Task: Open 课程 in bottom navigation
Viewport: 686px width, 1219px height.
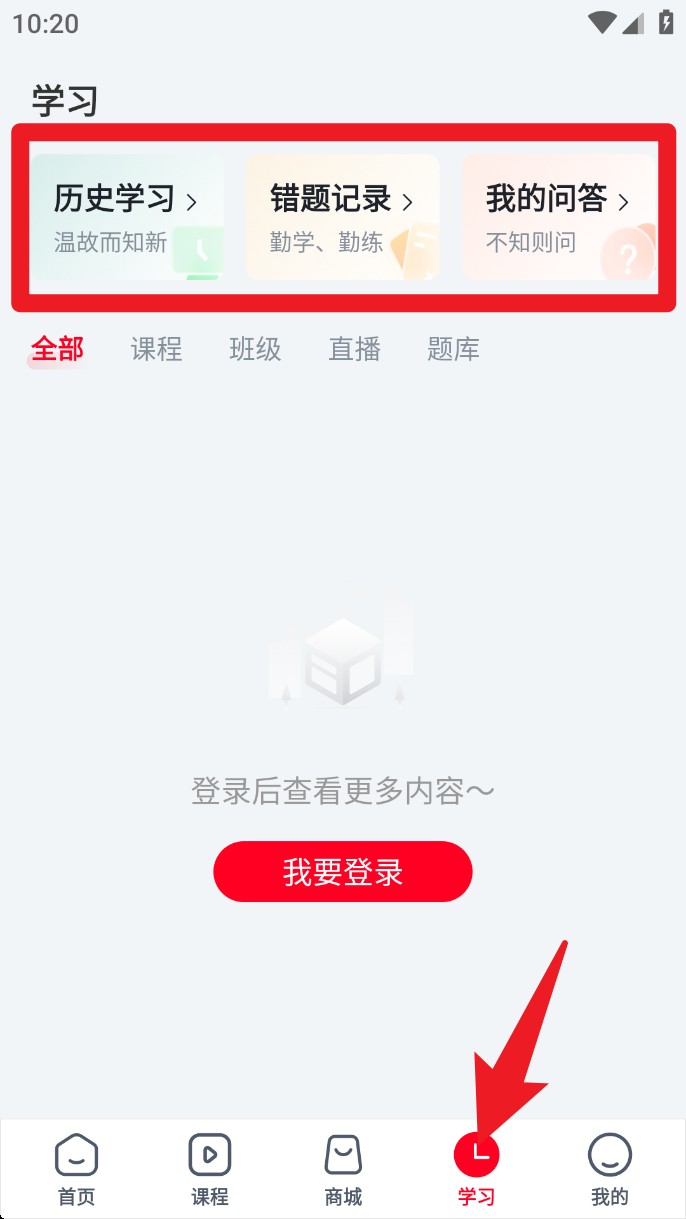Action: (210, 1168)
